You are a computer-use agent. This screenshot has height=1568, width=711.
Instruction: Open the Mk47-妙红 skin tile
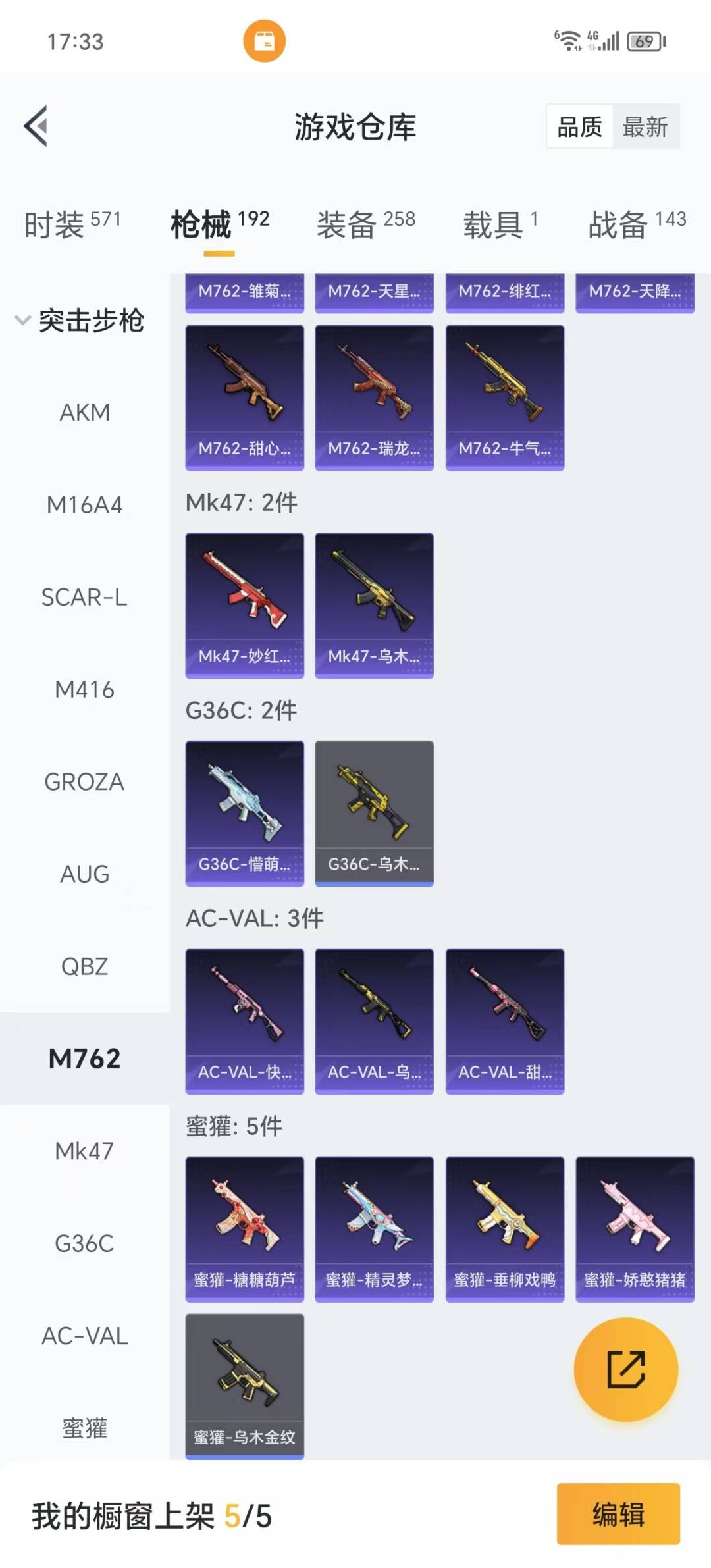[244, 605]
